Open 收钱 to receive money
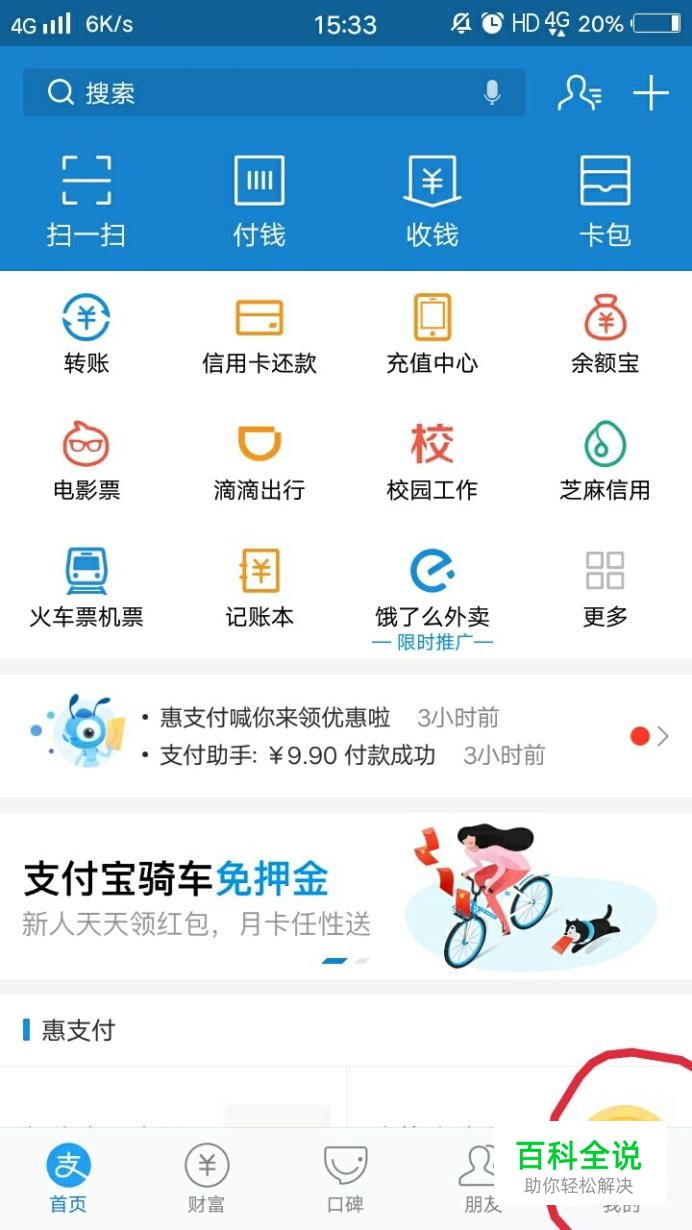Viewport: 692px width, 1230px height. [x=432, y=200]
